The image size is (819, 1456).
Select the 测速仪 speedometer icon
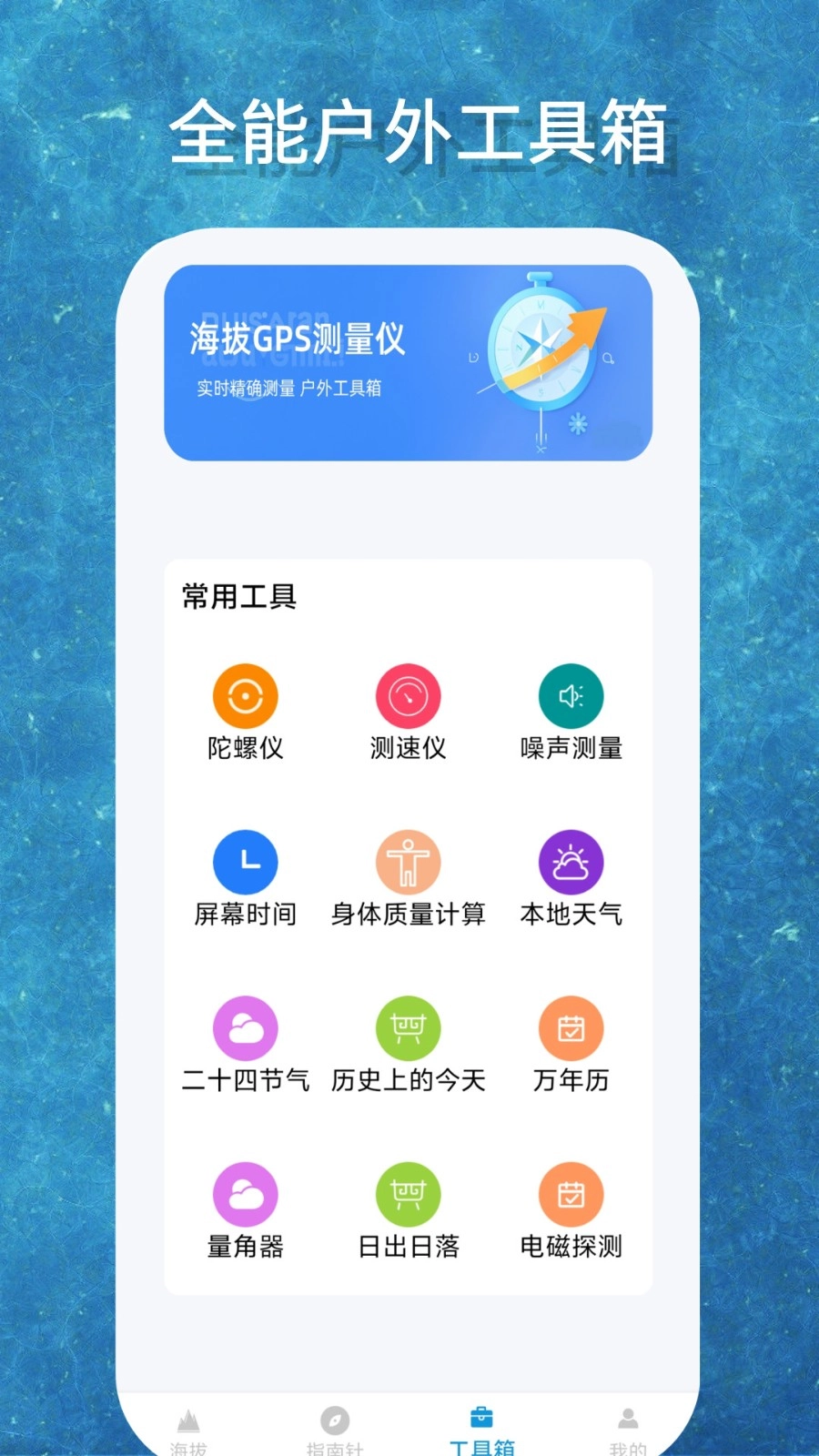click(408, 696)
